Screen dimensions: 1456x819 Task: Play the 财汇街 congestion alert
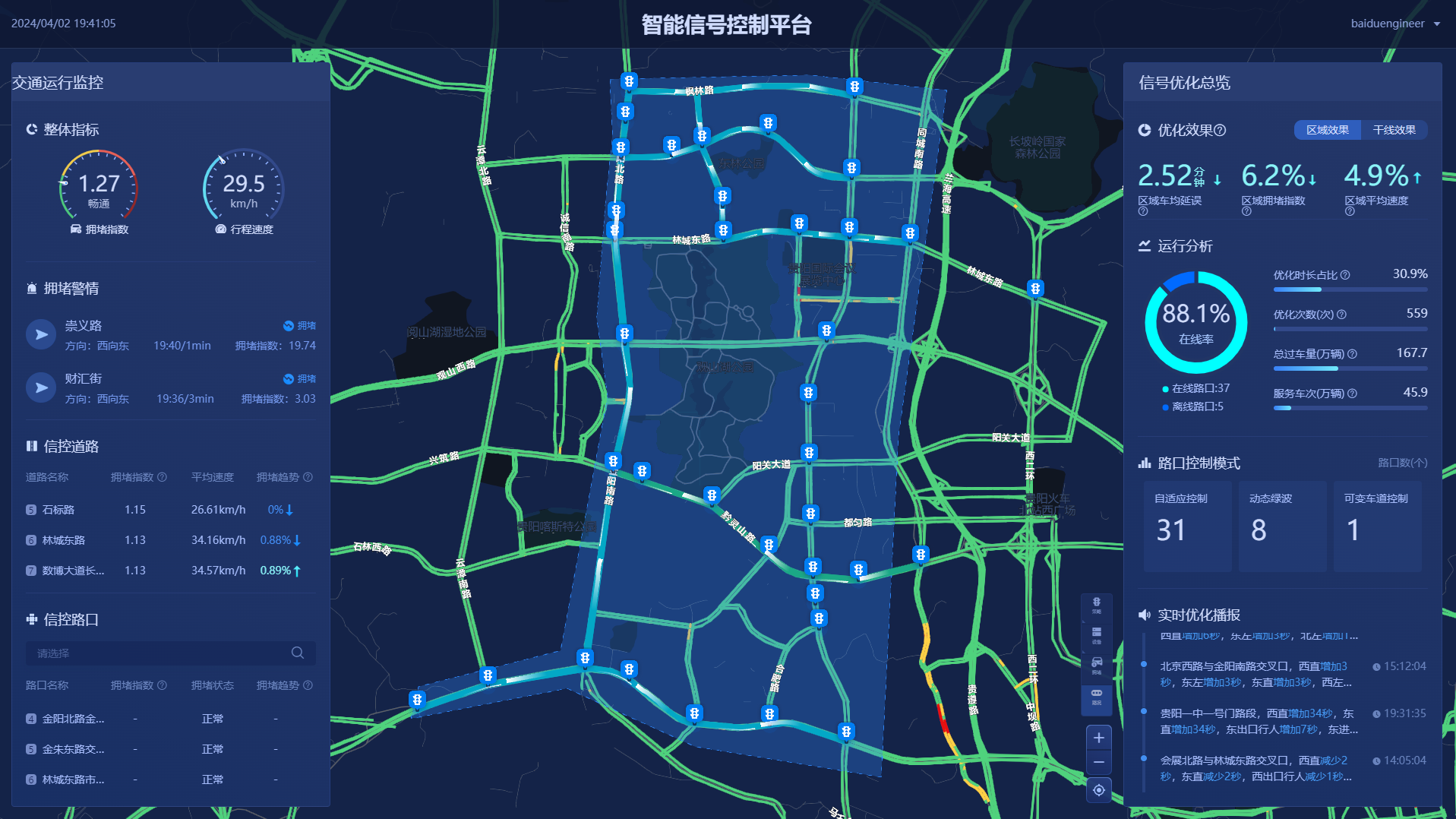click(41, 387)
